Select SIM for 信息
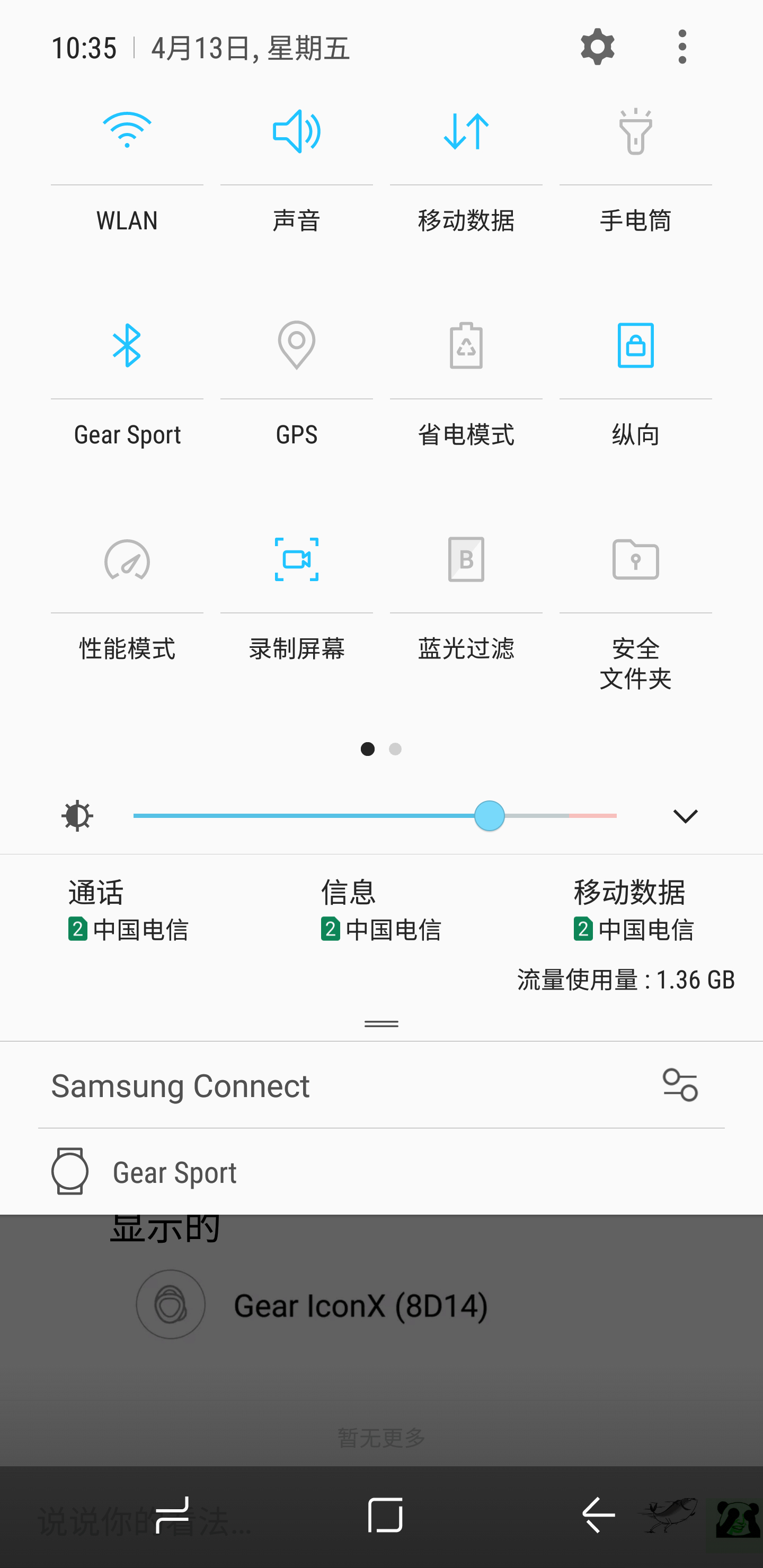Image resolution: width=763 pixels, height=1568 pixels. point(380,911)
